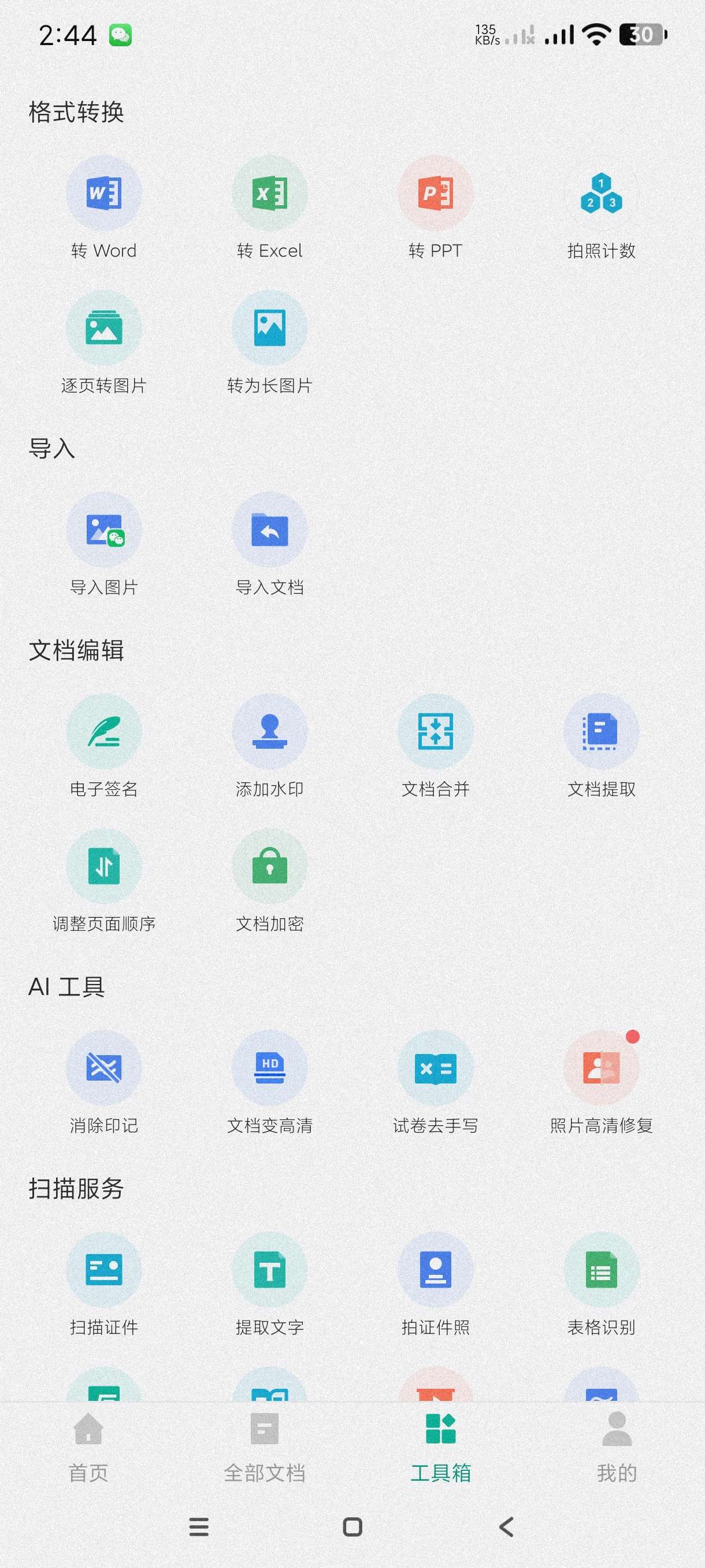Screen dimensions: 705x1568
Task: Tap the system back button
Action: pyautogui.click(x=506, y=1526)
